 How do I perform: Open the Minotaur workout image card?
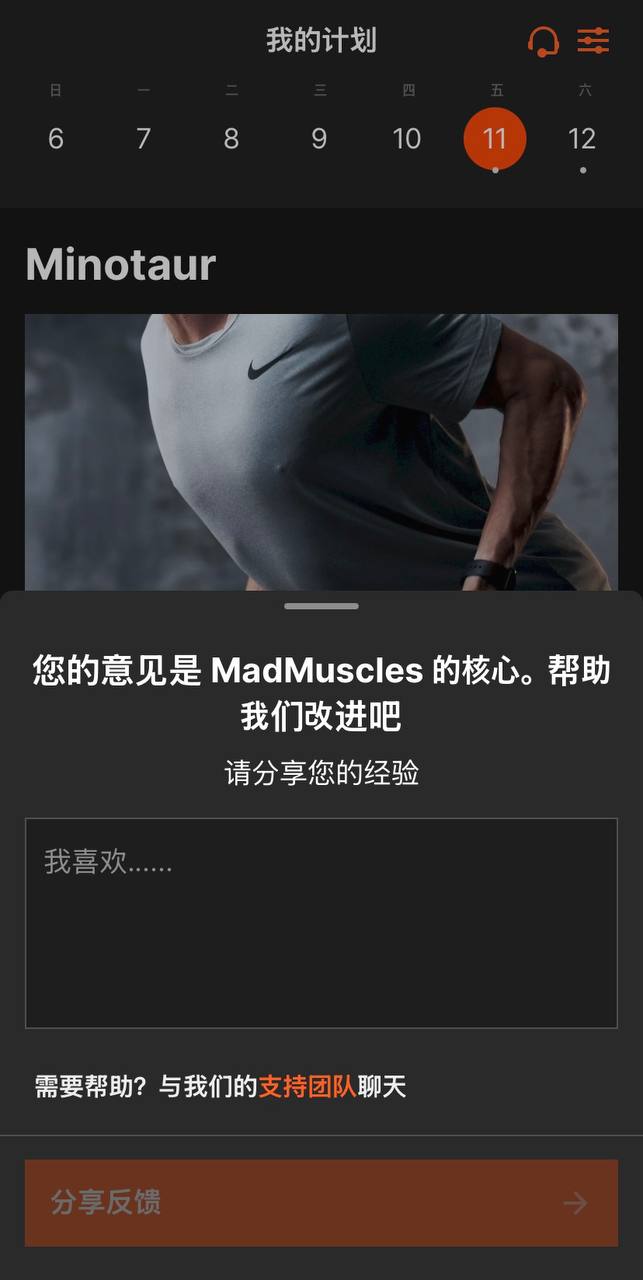(321, 450)
